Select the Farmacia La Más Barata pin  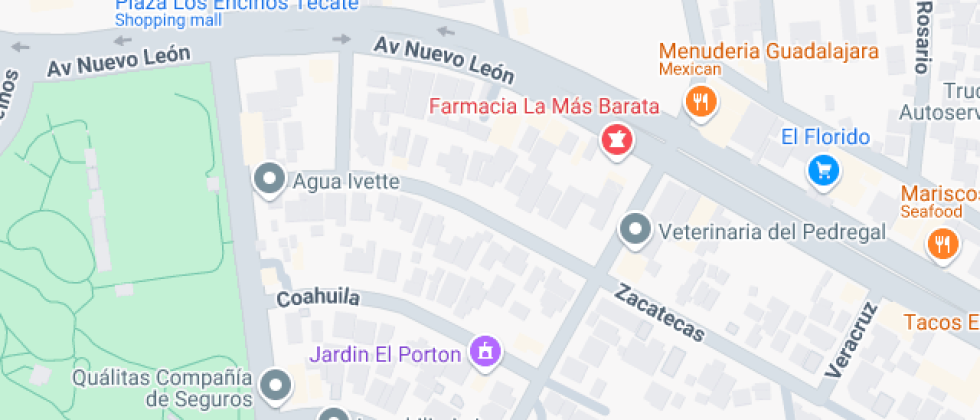click(617, 142)
